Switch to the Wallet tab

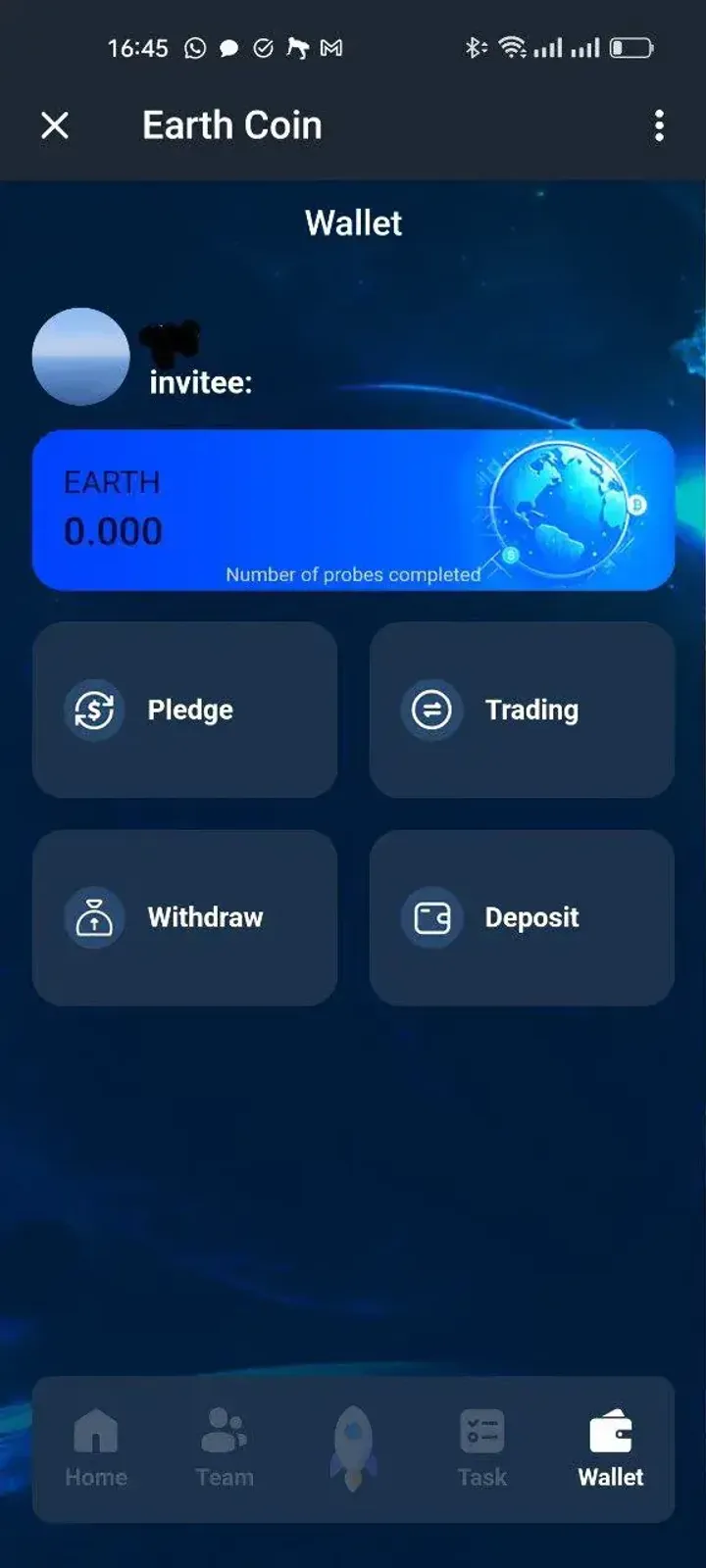[x=611, y=1450]
